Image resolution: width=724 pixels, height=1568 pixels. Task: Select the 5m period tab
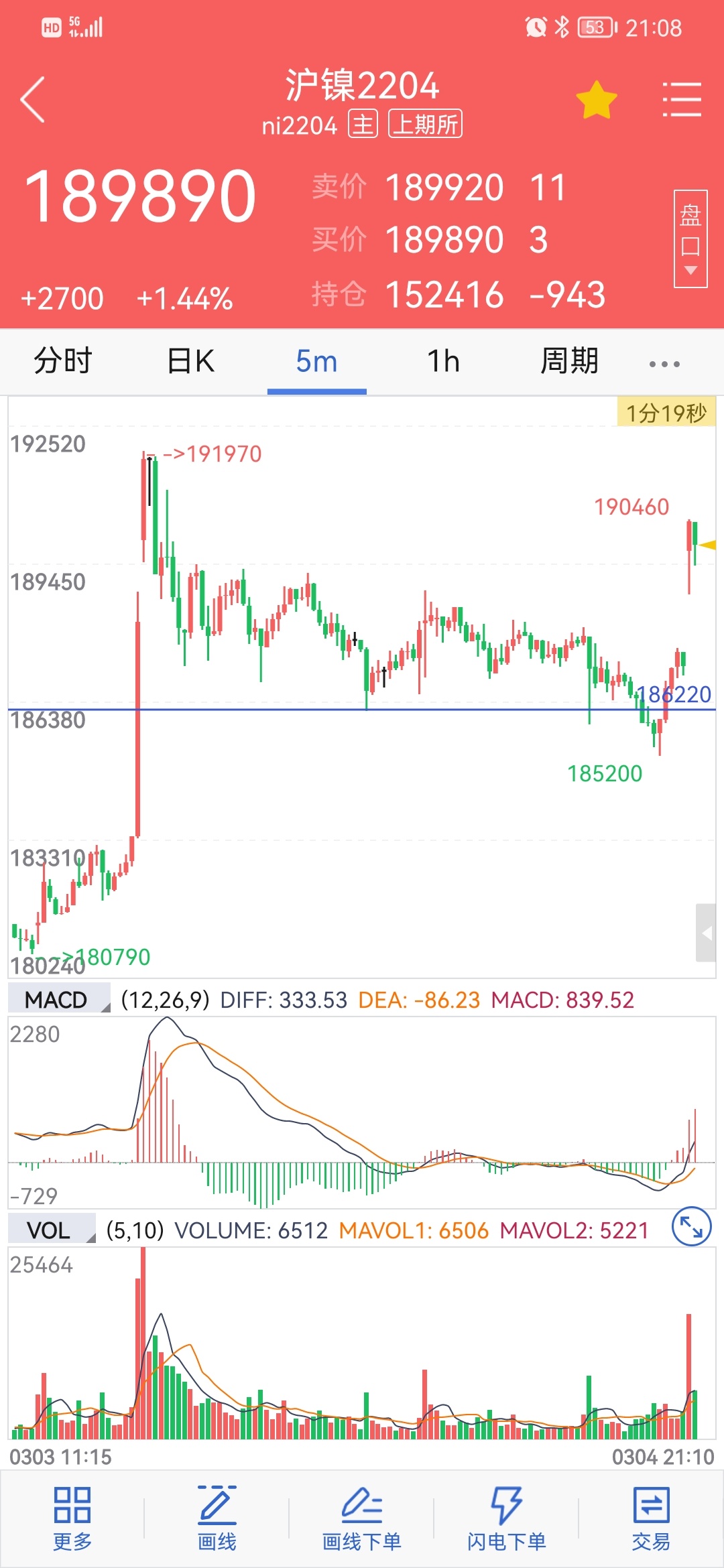click(x=316, y=362)
